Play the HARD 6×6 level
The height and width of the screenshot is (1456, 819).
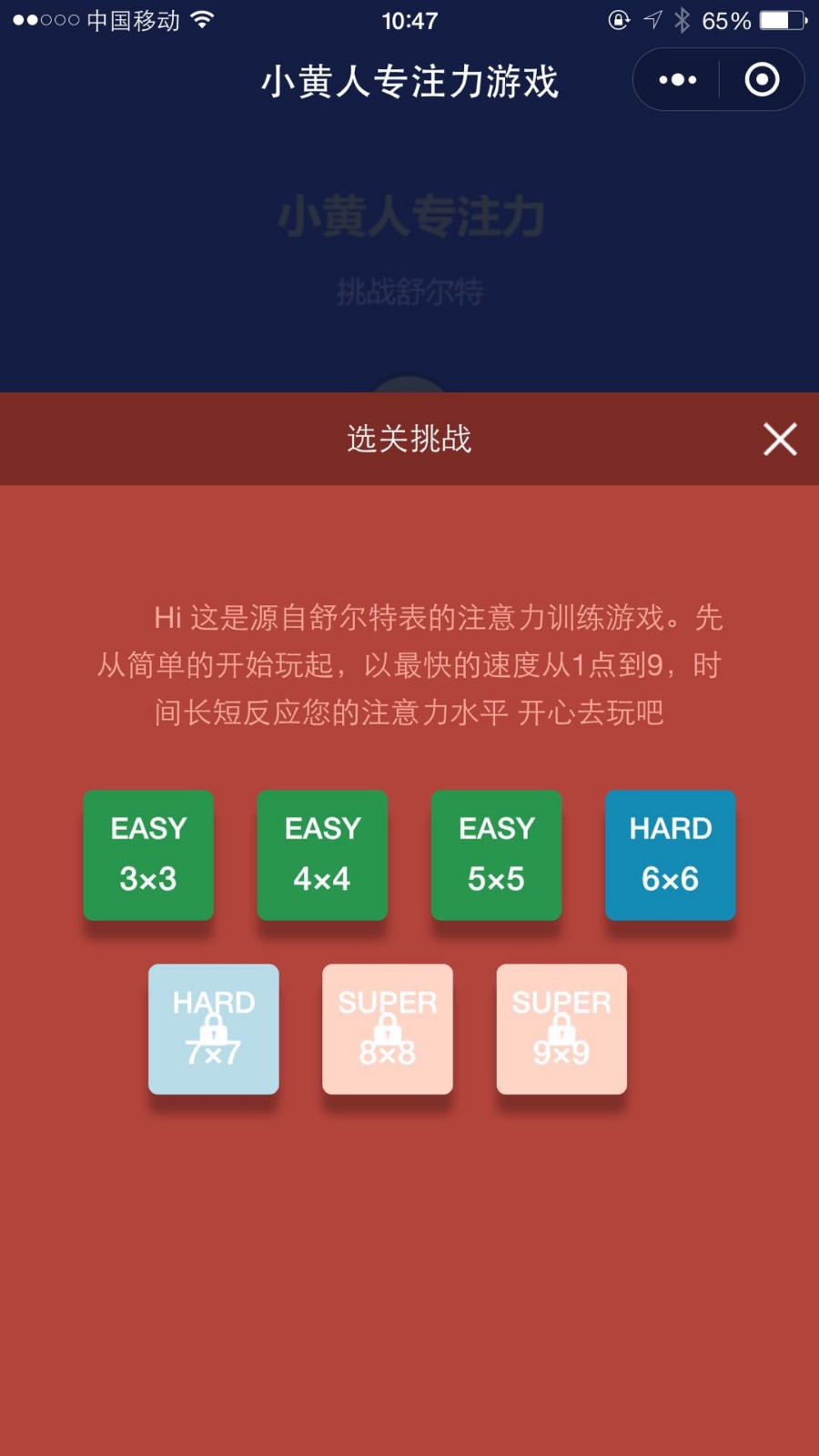[x=671, y=854]
